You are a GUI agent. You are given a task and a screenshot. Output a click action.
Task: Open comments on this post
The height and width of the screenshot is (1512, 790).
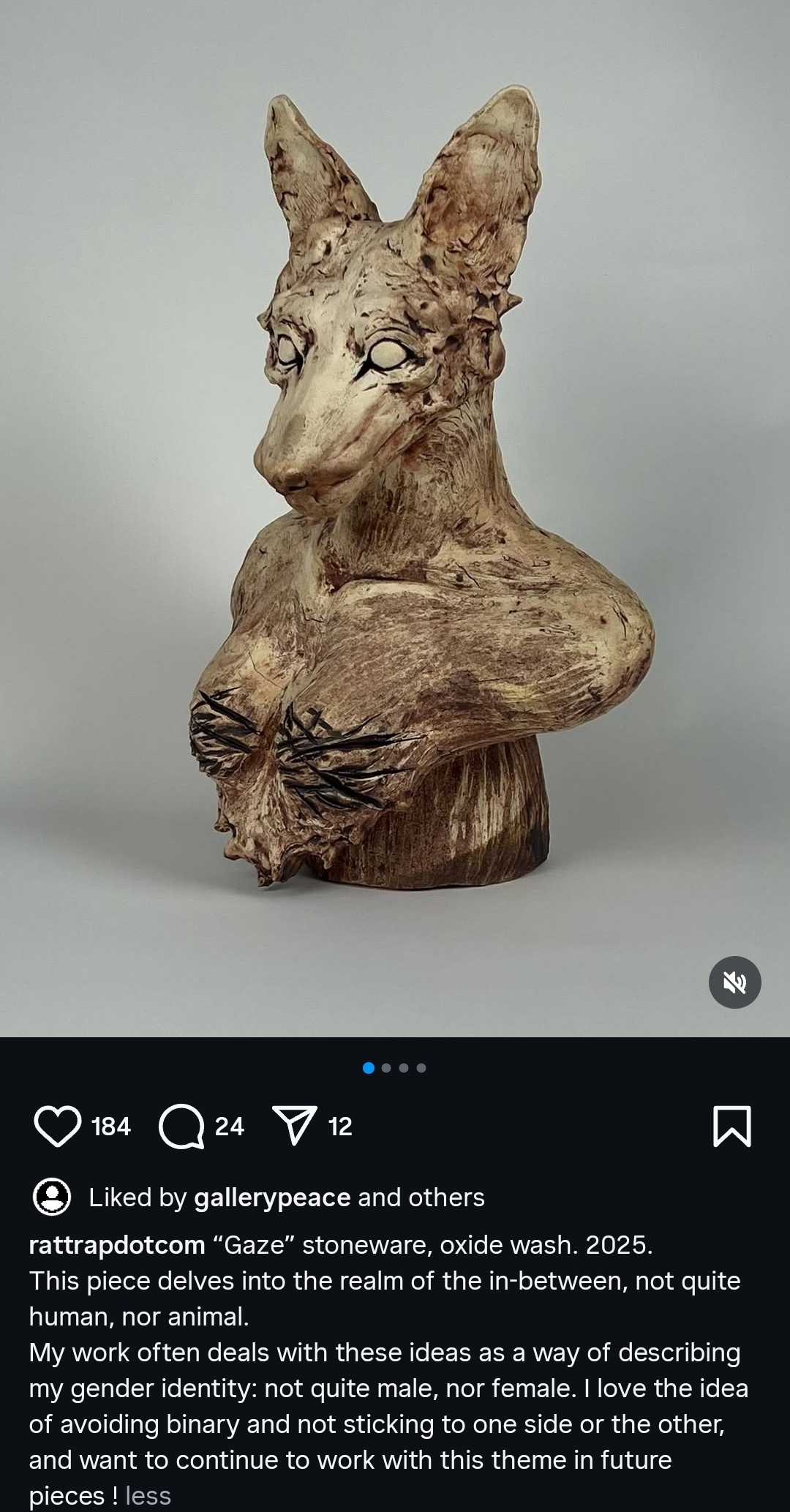[x=181, y=1127]
